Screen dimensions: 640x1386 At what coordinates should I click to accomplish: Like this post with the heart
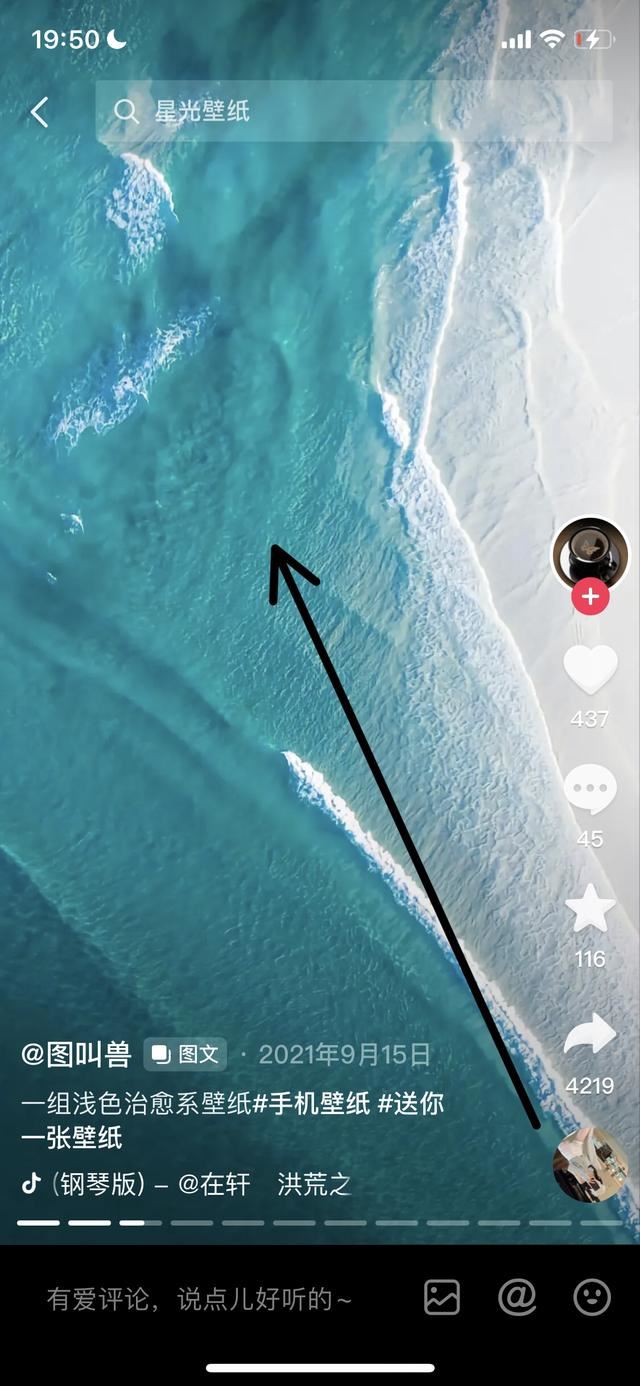590,669
